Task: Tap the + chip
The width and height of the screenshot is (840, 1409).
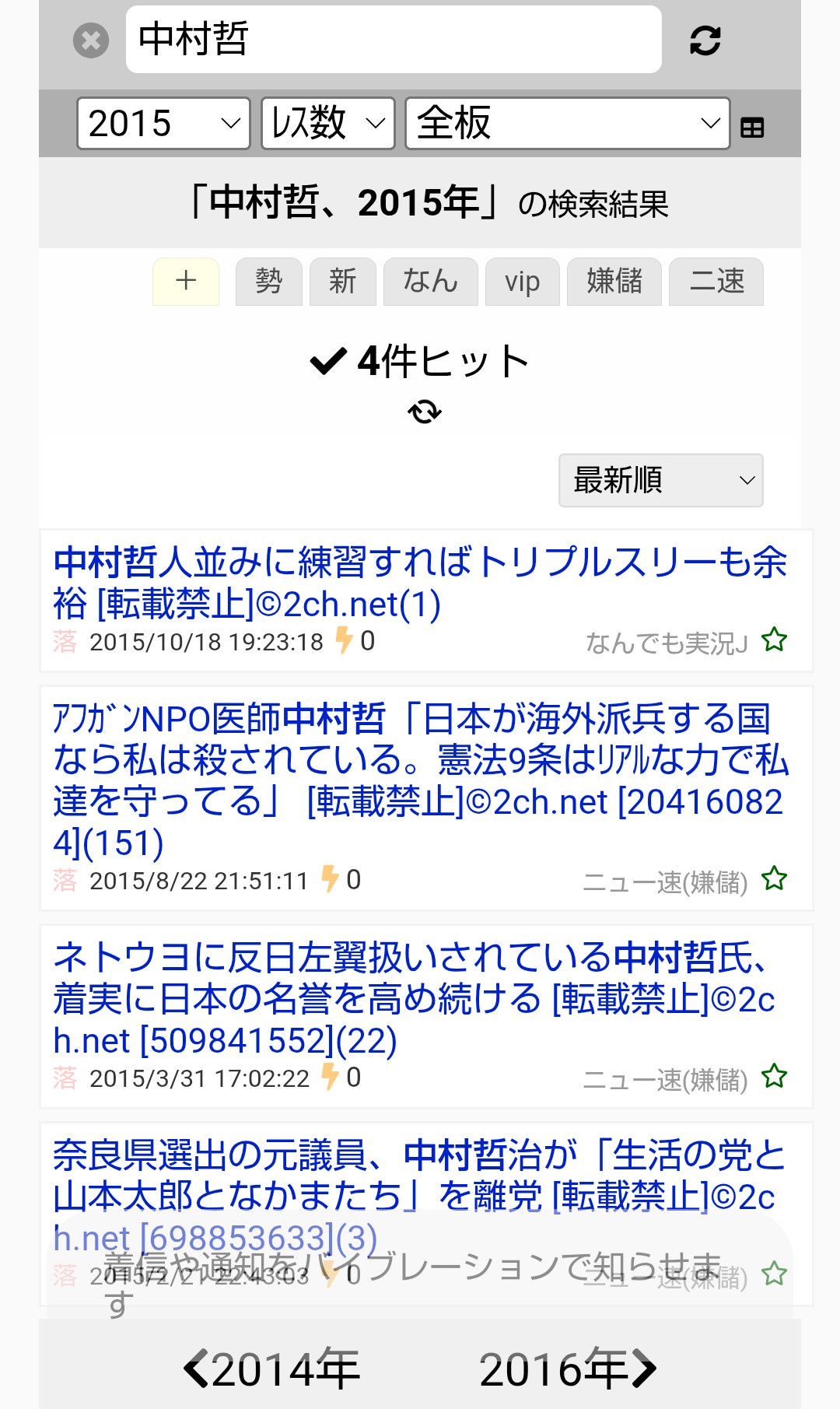Action: pyautogui.click(x=186, y=281)
